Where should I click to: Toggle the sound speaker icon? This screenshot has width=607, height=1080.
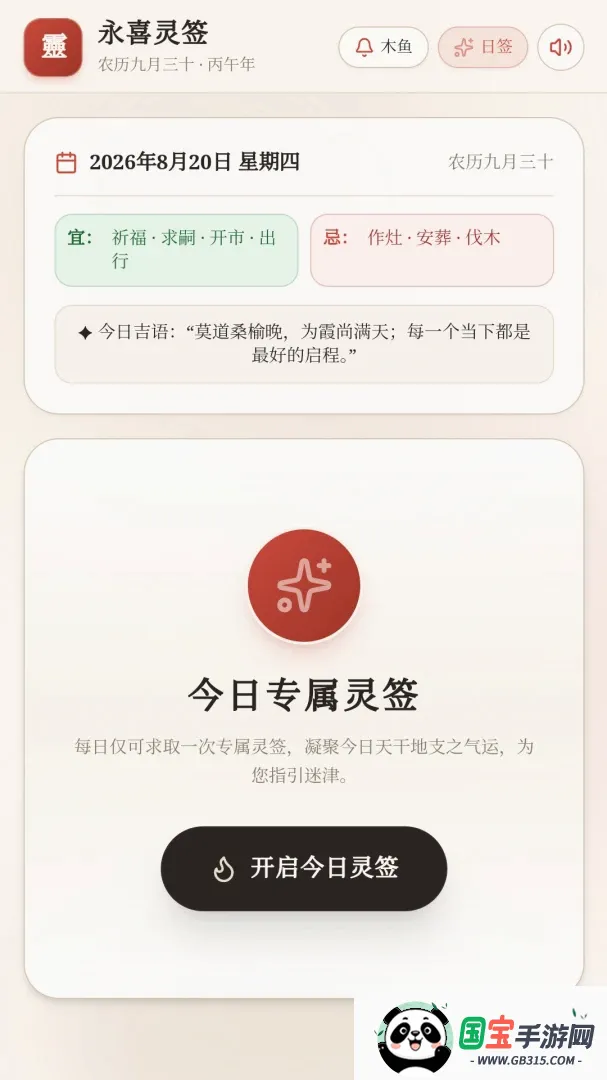pos(561,47)
